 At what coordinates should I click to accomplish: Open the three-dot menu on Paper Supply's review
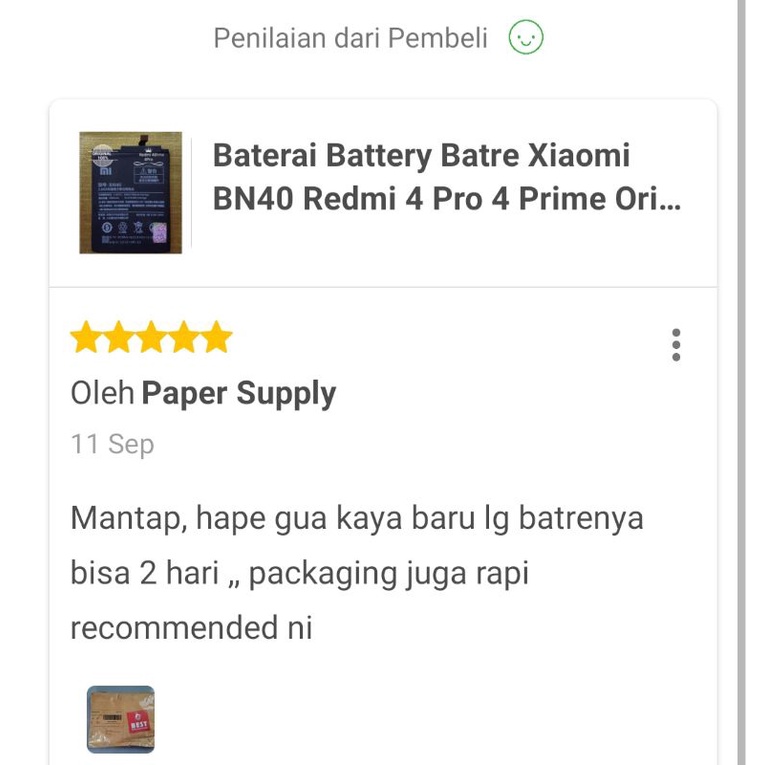pos(677,344)
